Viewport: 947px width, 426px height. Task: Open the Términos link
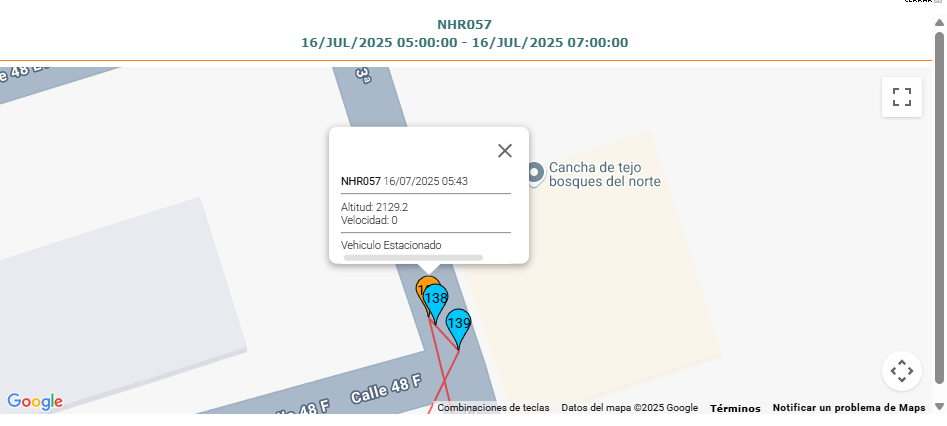click(735, 408)
